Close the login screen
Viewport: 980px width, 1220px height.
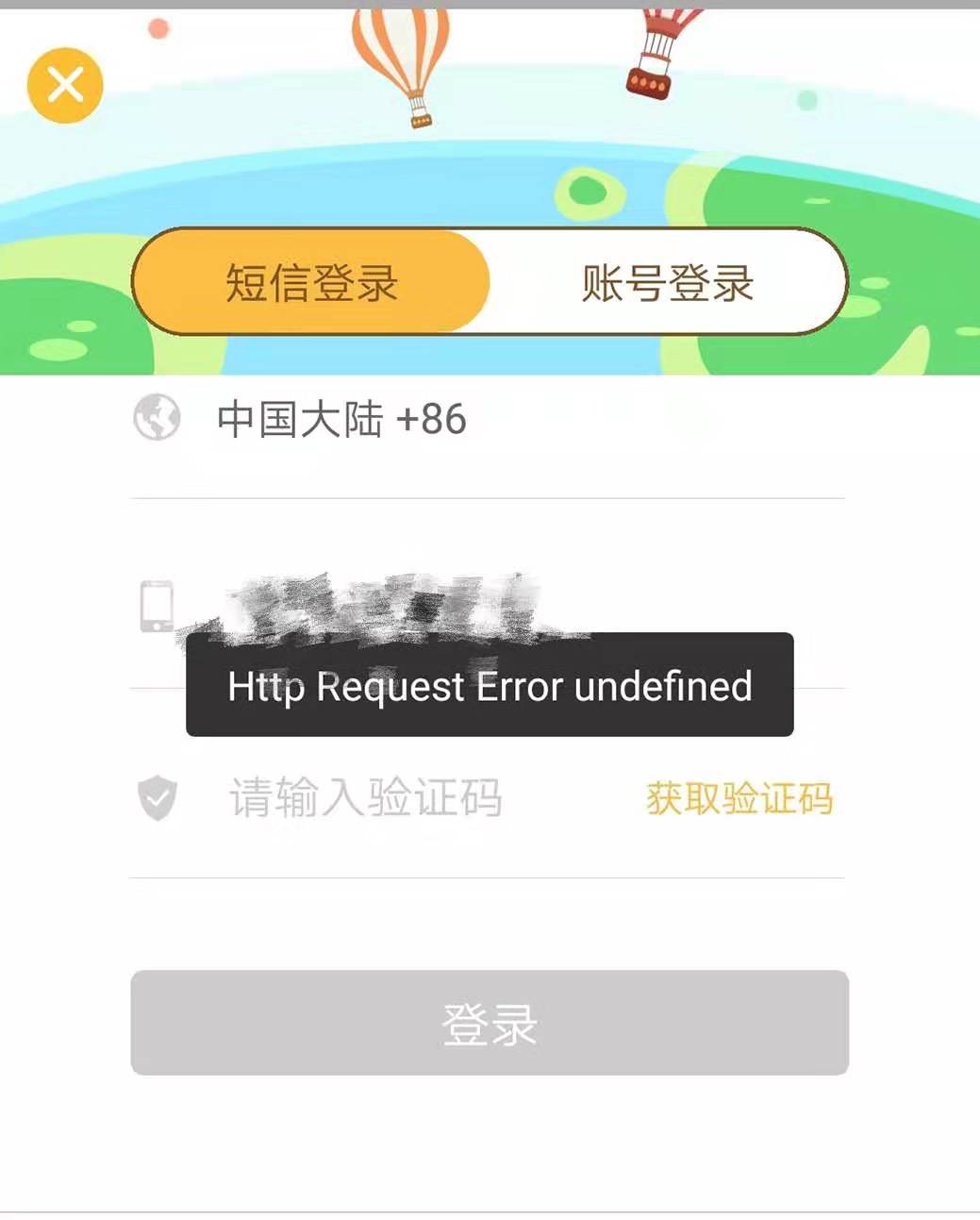coord(65,86)
